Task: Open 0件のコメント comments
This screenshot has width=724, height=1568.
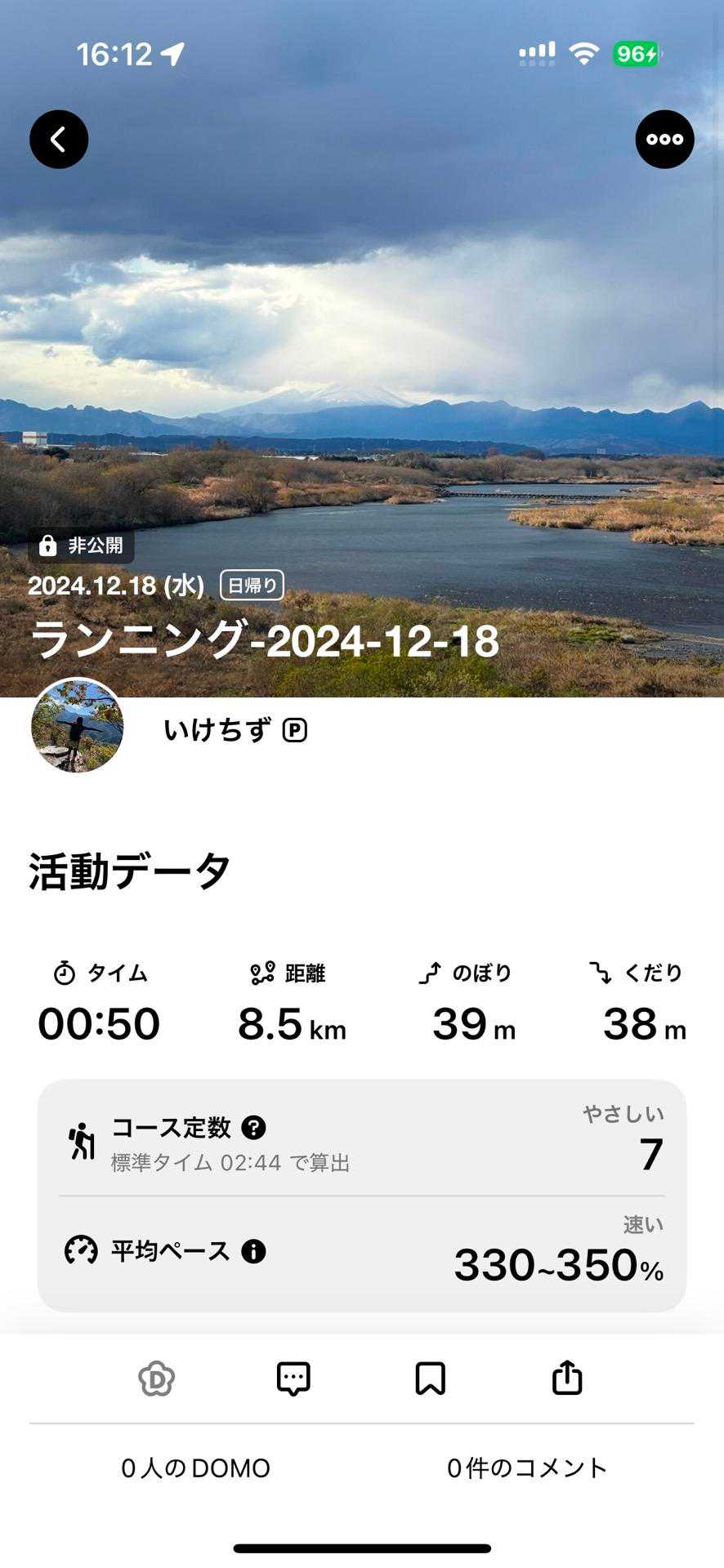Action: [x=527, y=1468]
